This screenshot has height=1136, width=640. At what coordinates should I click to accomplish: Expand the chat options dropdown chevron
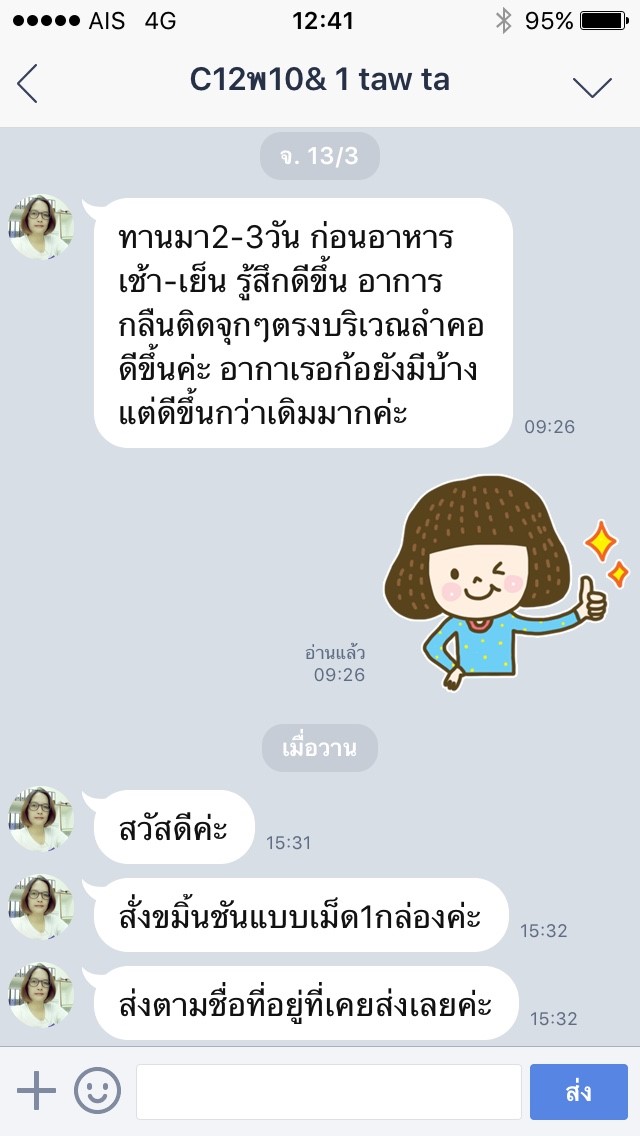592,87
